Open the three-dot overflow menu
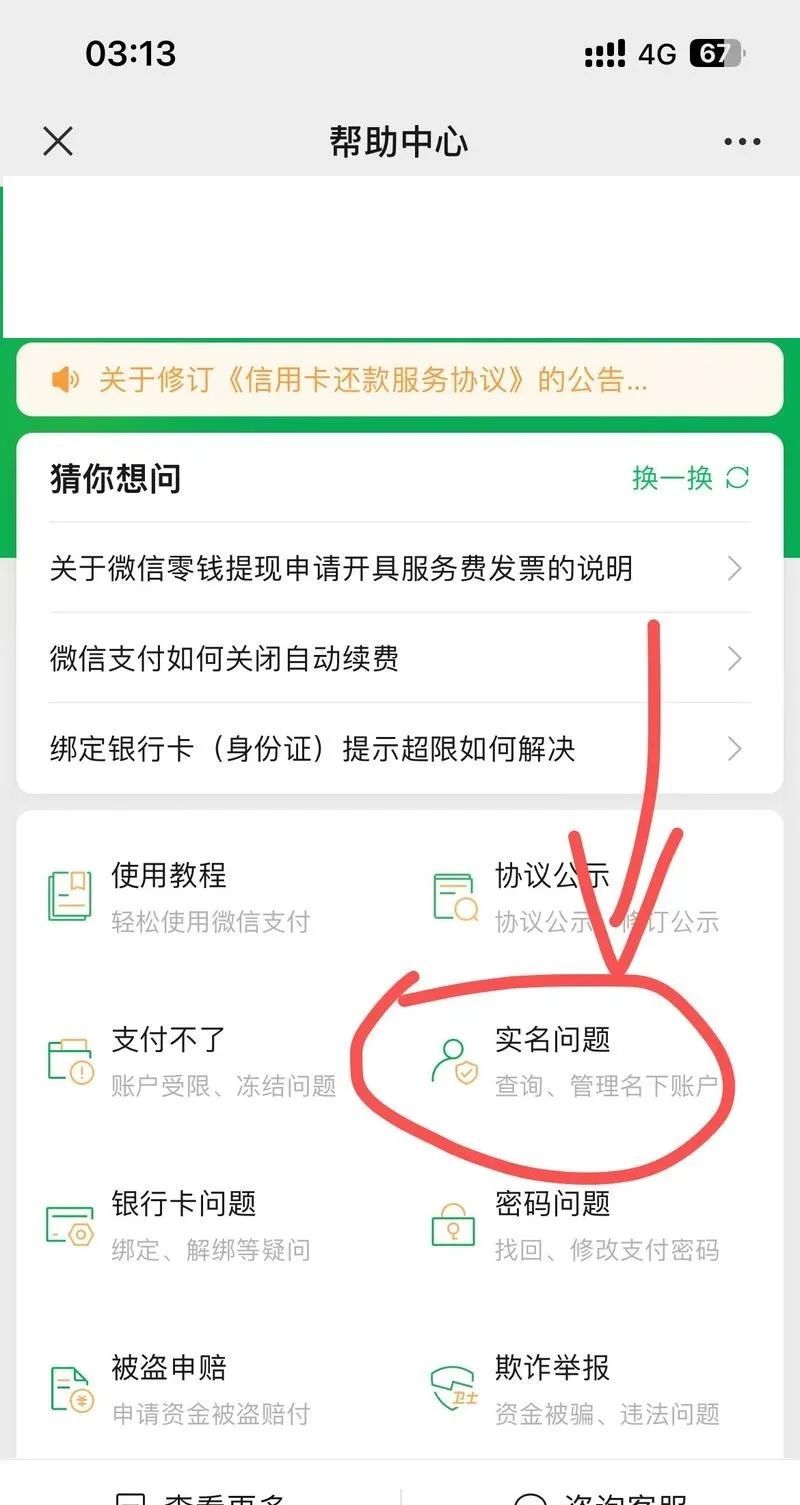Screen dimensions: 800x1505 742,142
